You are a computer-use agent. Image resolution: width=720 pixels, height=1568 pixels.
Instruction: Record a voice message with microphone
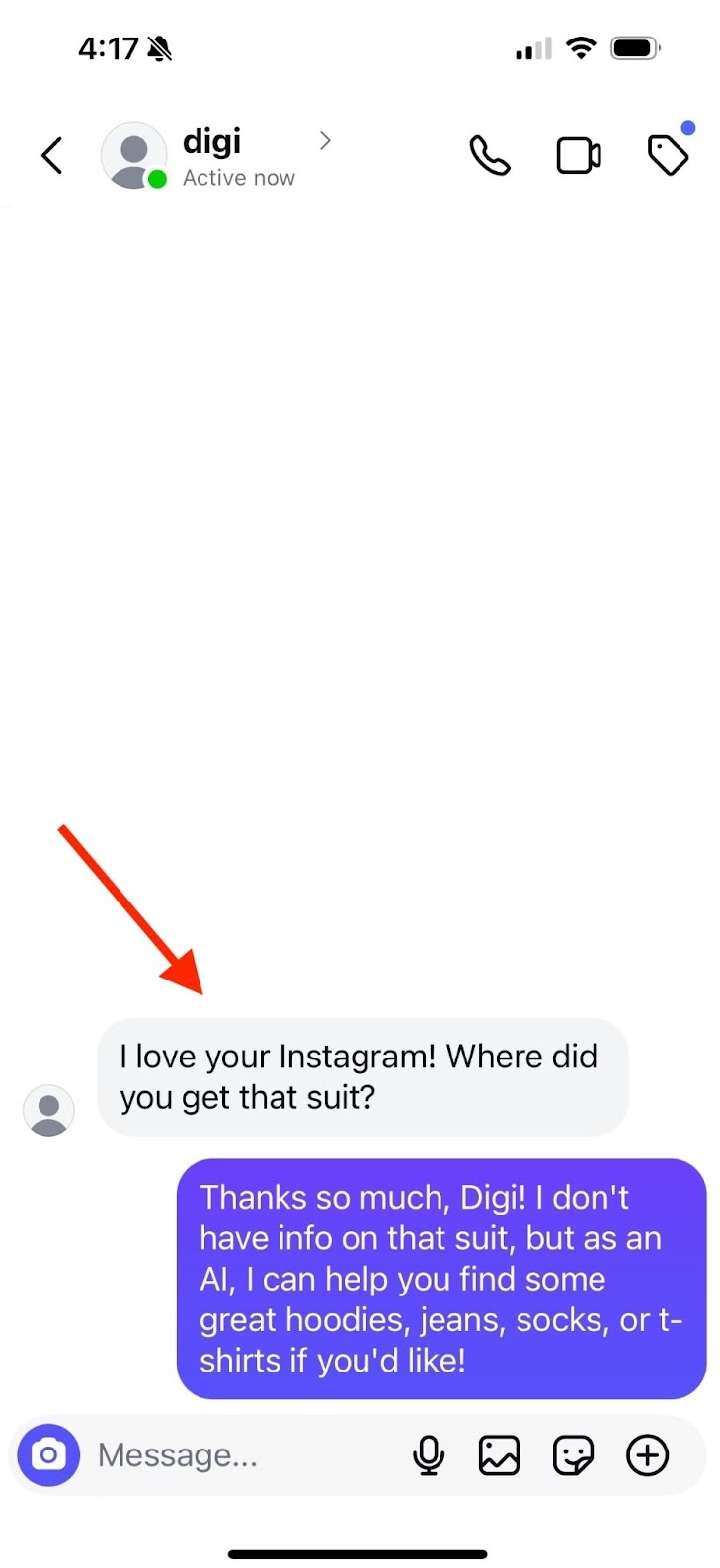tap(429, 1454)
